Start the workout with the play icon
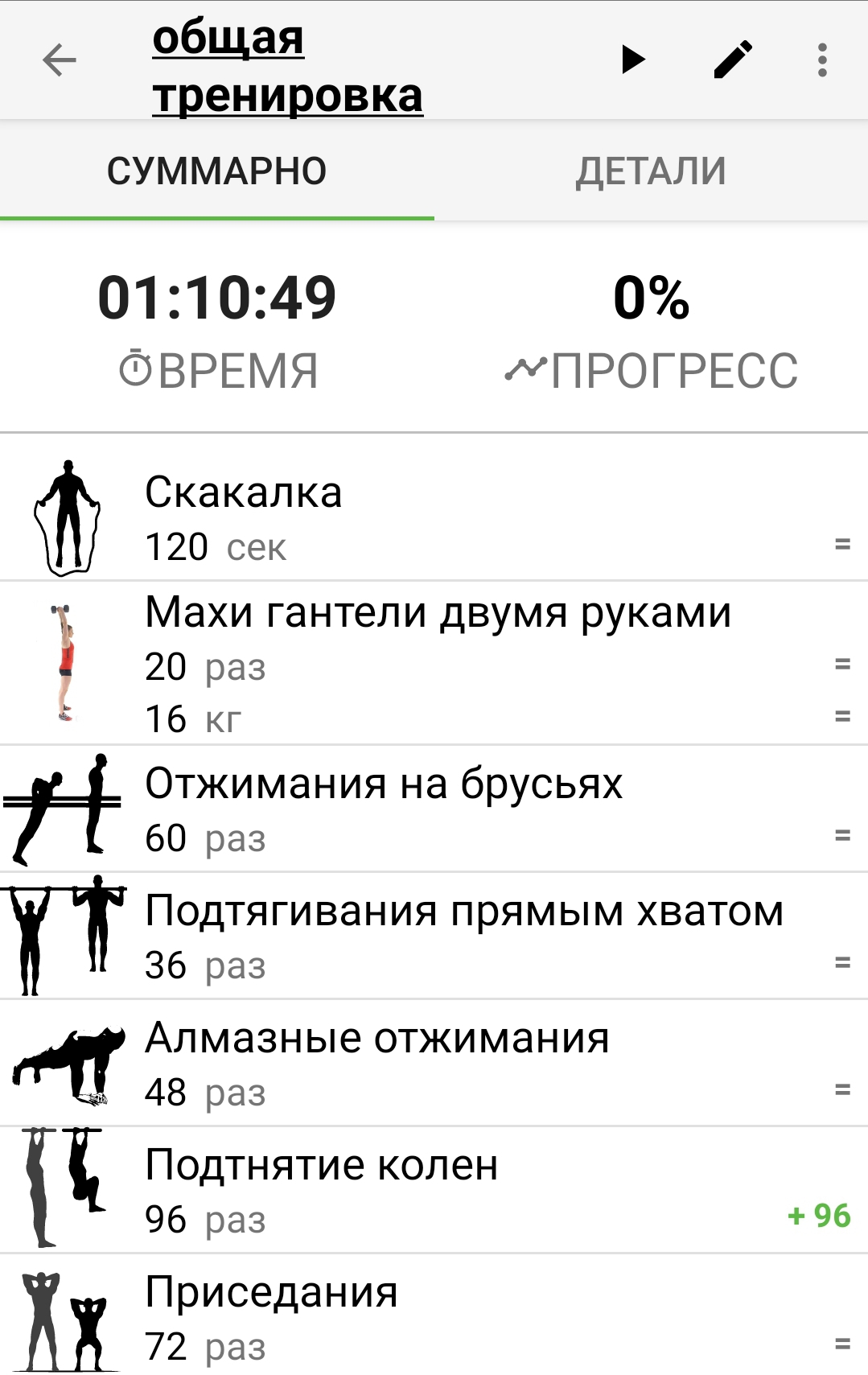 (x=633, y=60)
